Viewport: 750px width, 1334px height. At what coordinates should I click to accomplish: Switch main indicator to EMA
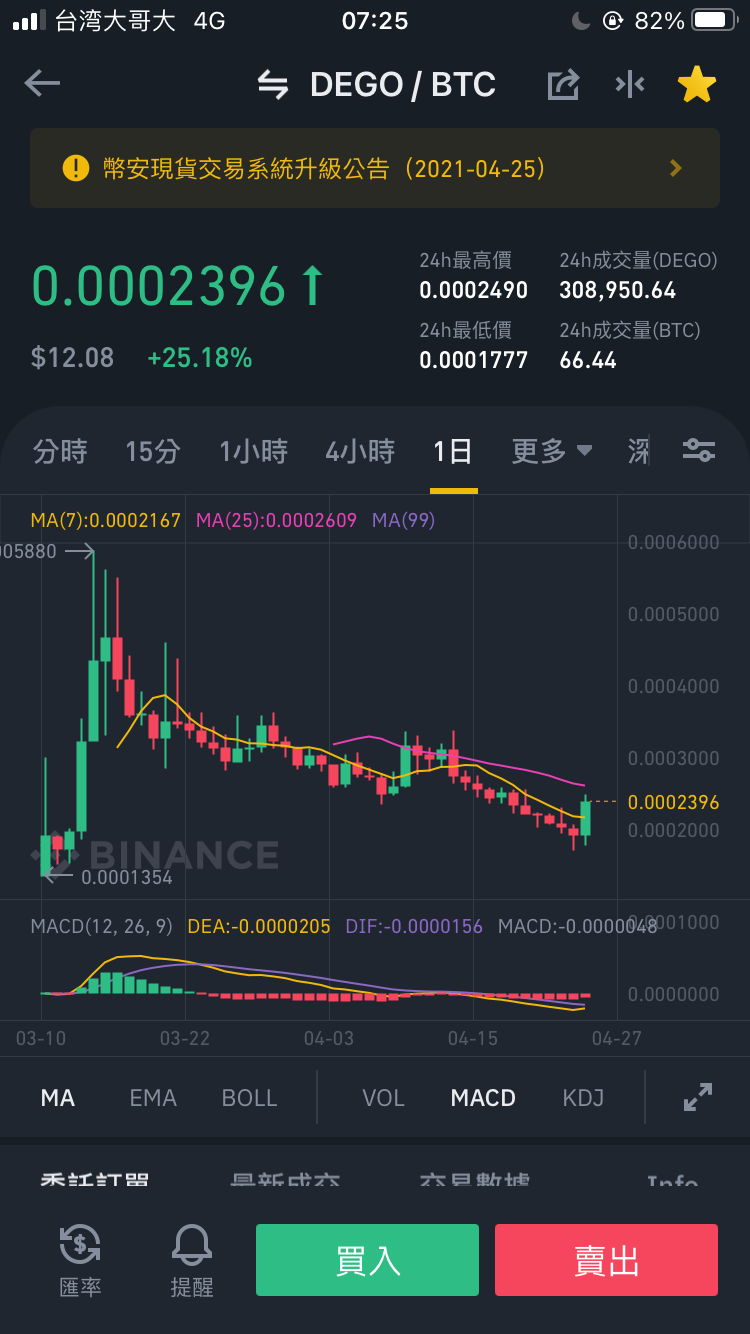[153, 1098]
